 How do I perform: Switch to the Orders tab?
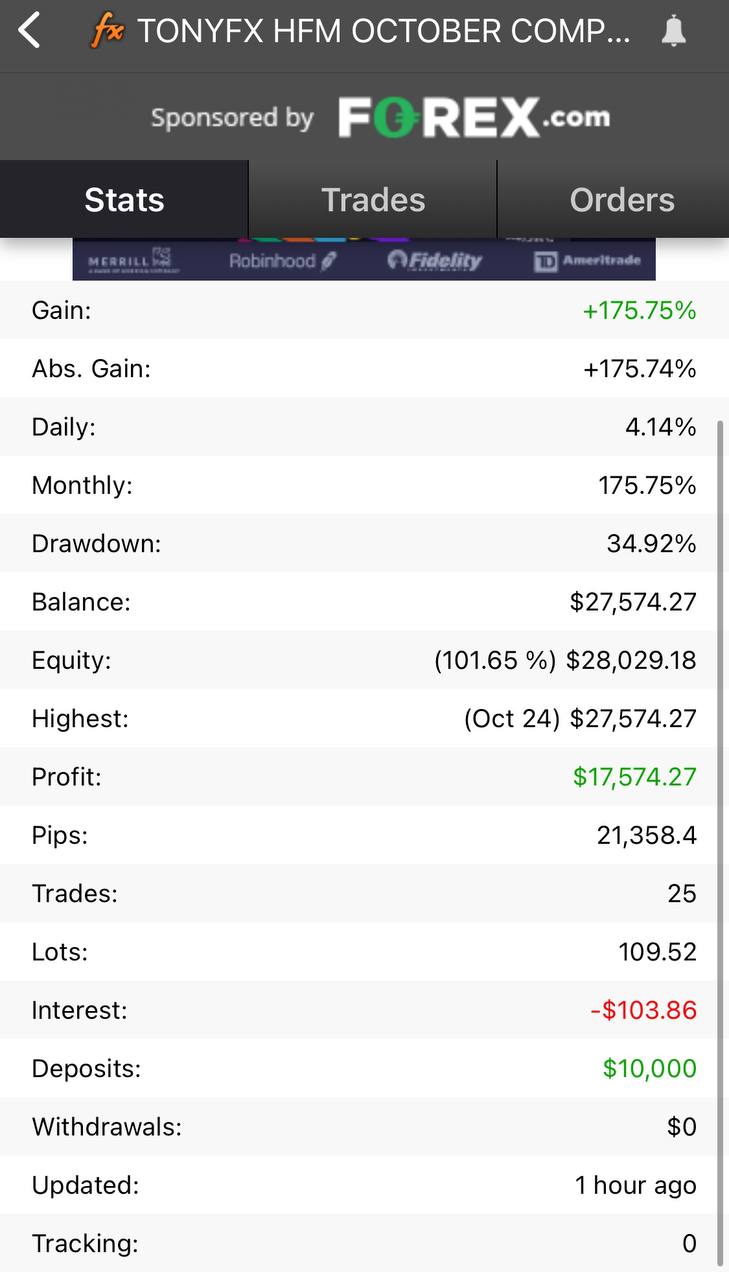pos(621,200)
